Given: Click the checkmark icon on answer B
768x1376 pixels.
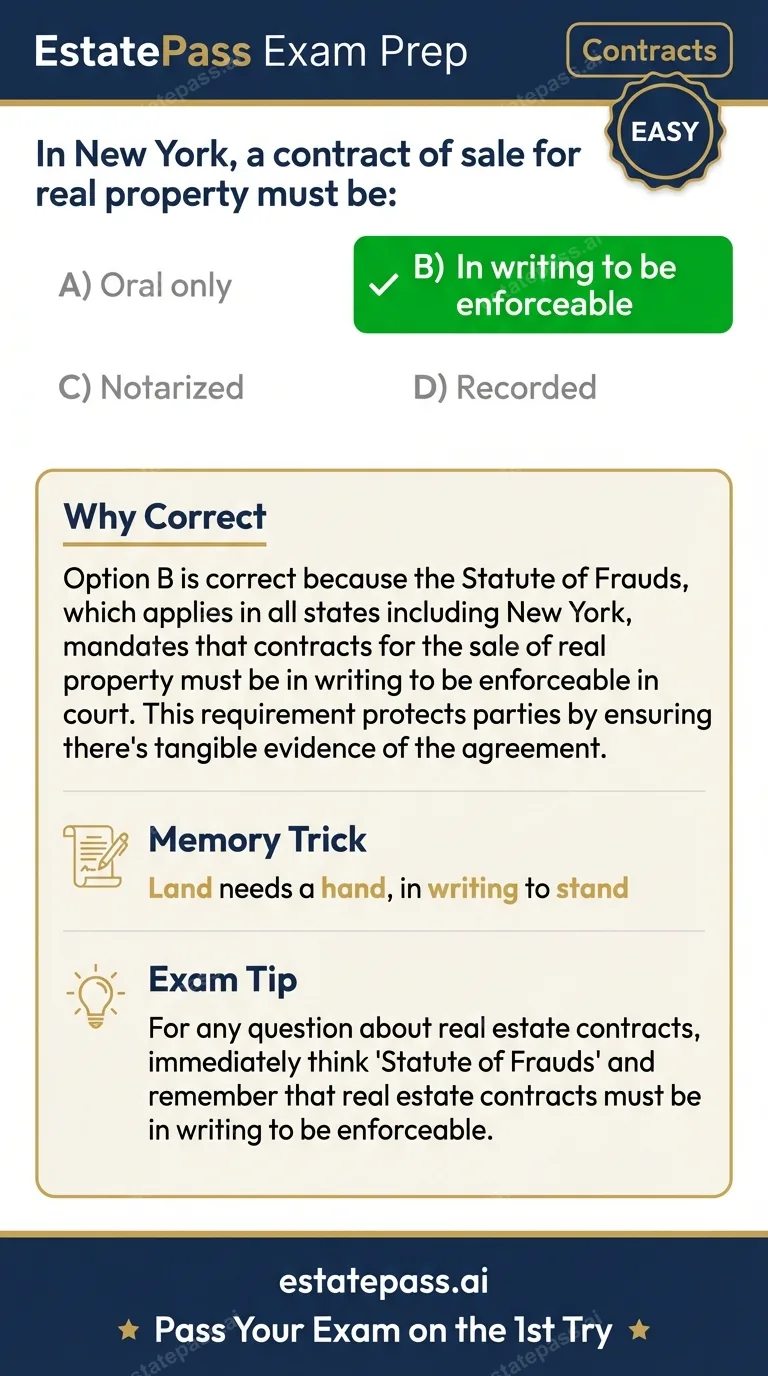Looking at the screenshot, I should pos(381,284).
